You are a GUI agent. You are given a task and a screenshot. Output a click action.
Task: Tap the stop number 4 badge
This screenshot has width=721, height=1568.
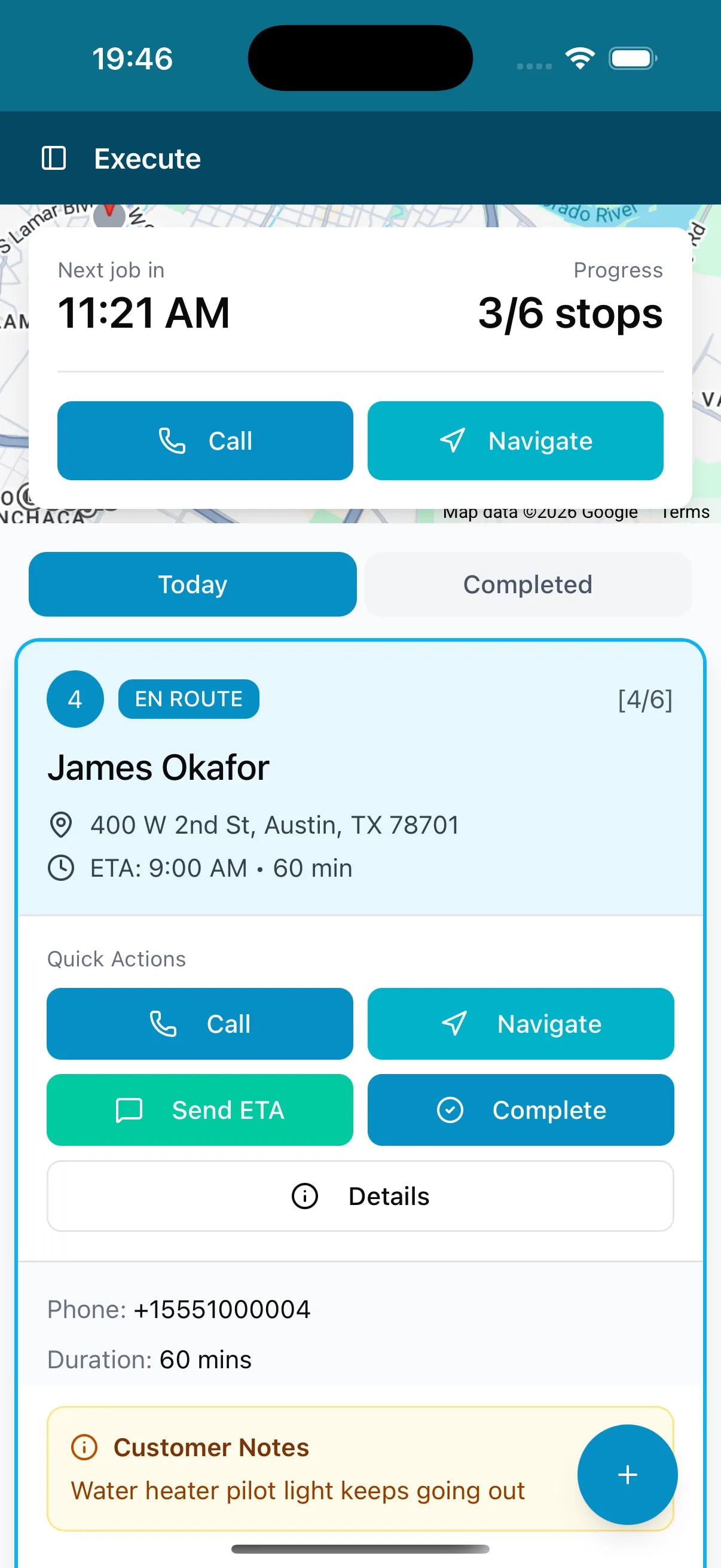pos(75,698)
